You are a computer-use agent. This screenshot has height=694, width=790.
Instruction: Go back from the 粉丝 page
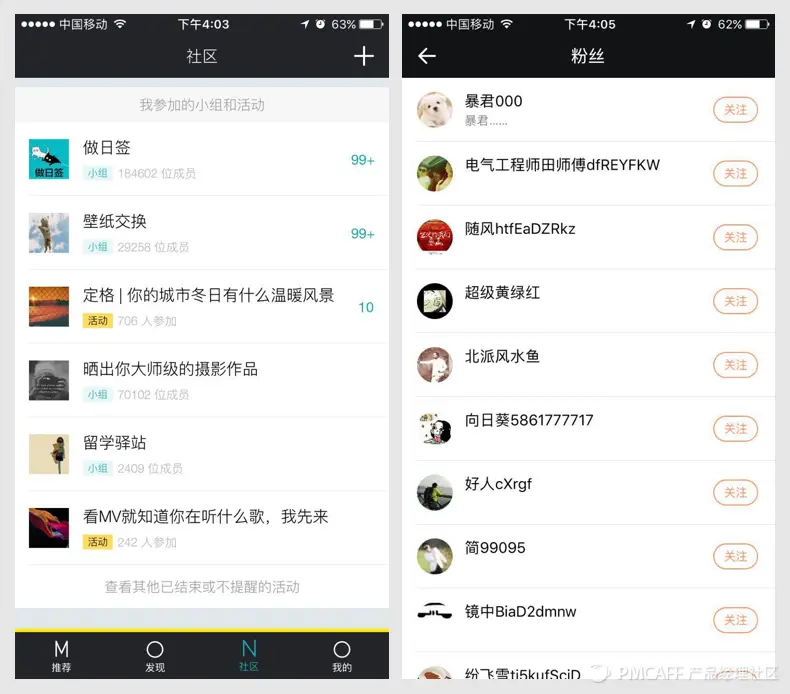pyautogui.click(x=427, y=56)
